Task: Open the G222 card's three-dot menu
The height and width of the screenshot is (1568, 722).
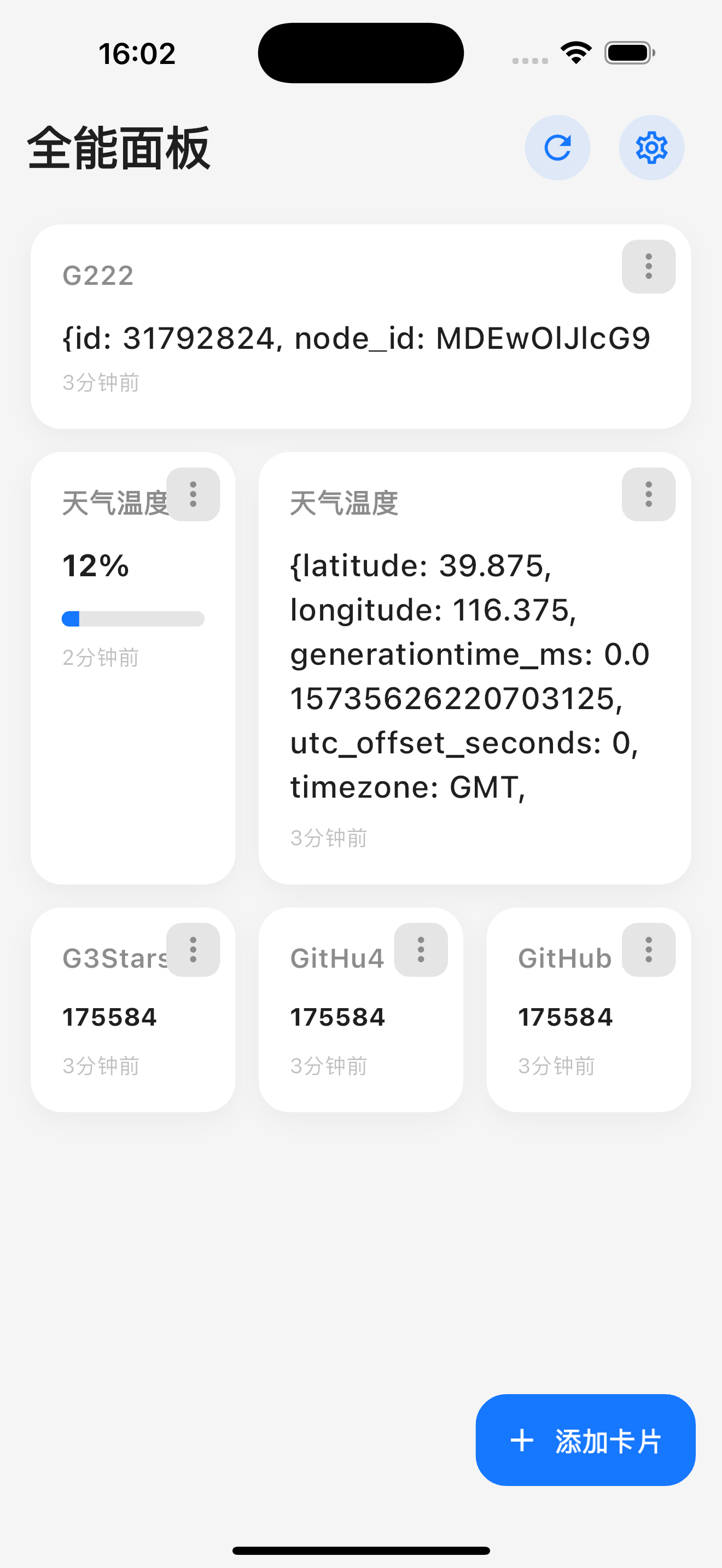Action: (648, 267)
